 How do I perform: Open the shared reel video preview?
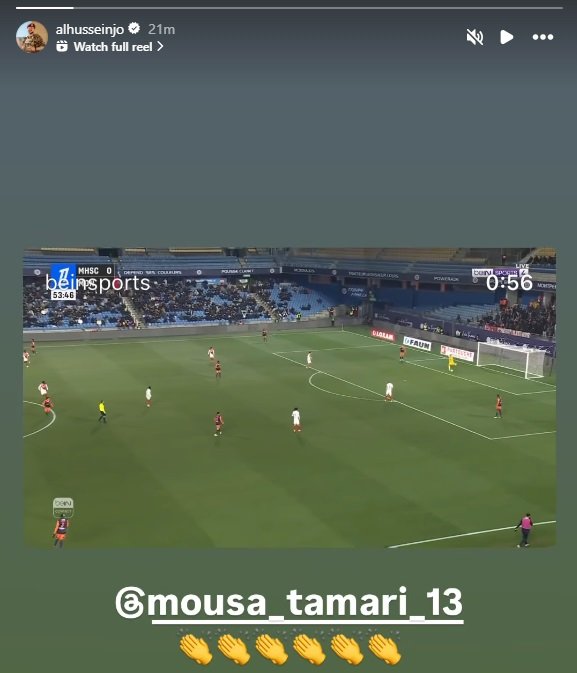coord(289,397)
